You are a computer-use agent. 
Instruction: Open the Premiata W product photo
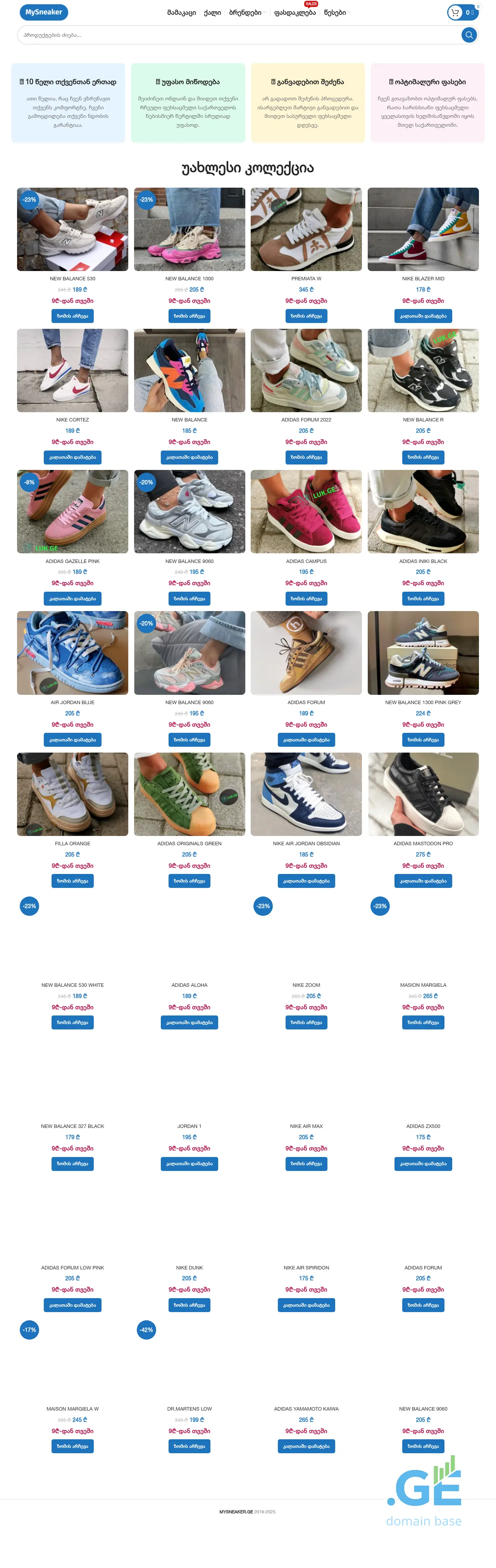pos(306,229)
